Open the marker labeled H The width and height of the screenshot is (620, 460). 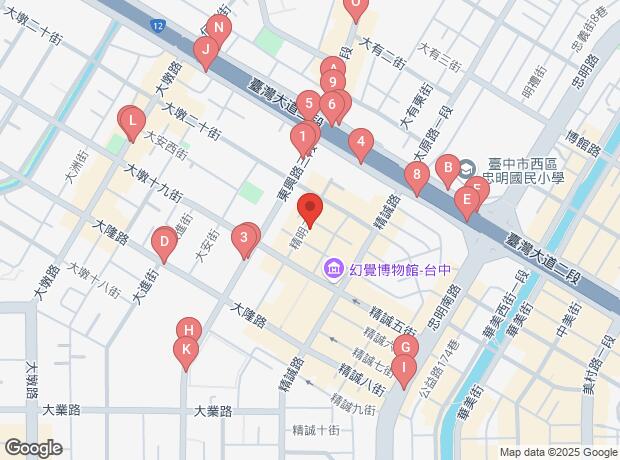coord(189,329)
